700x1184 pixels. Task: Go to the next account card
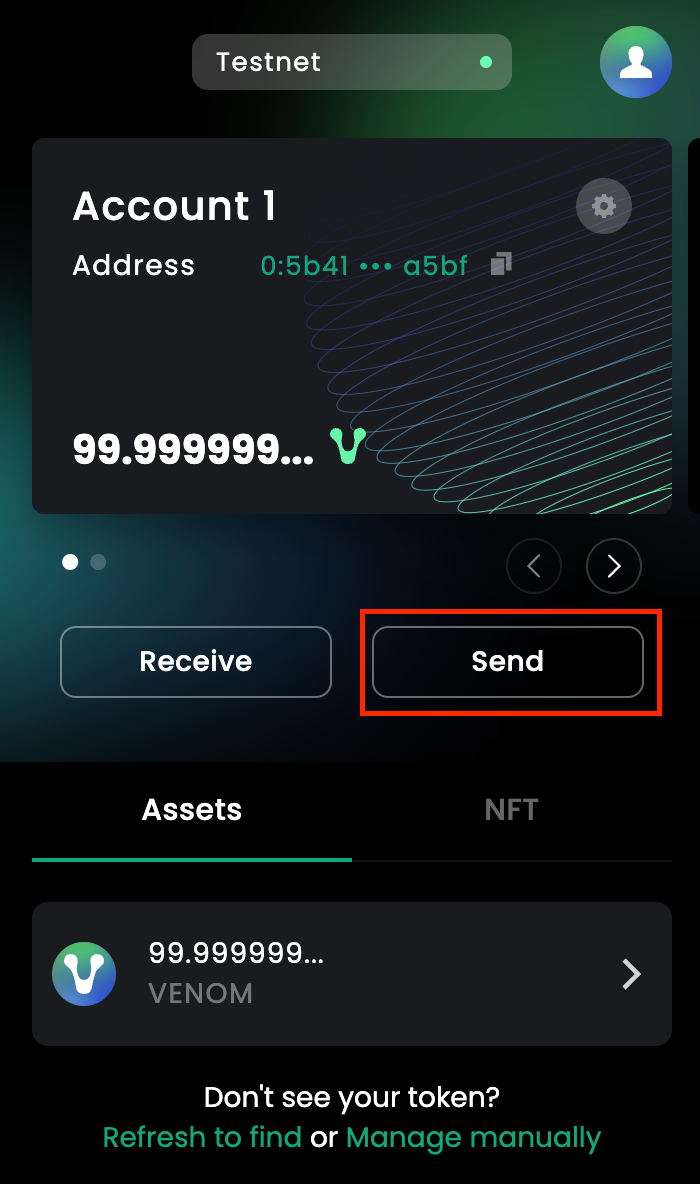(x=613, y=566)
